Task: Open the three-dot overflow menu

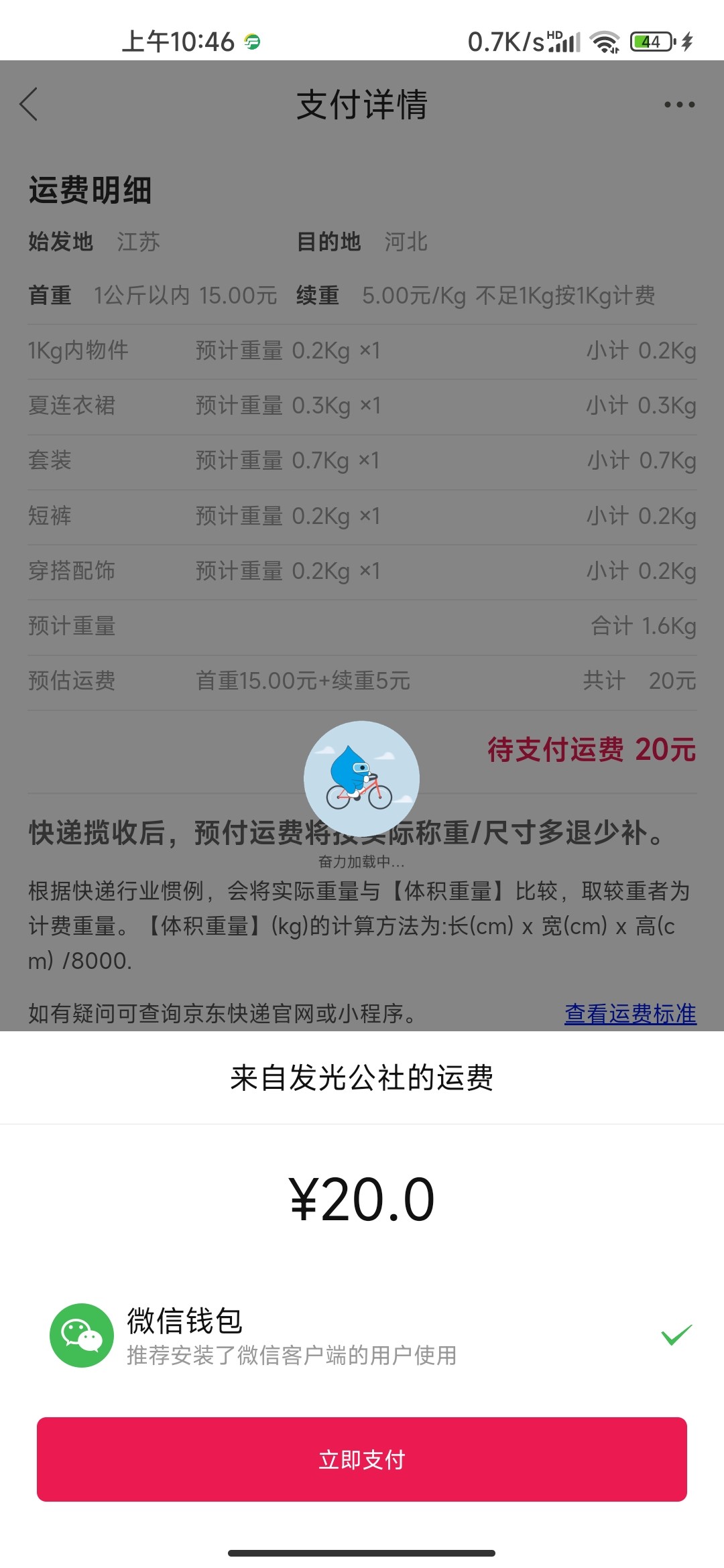Action: coord(678,105)
